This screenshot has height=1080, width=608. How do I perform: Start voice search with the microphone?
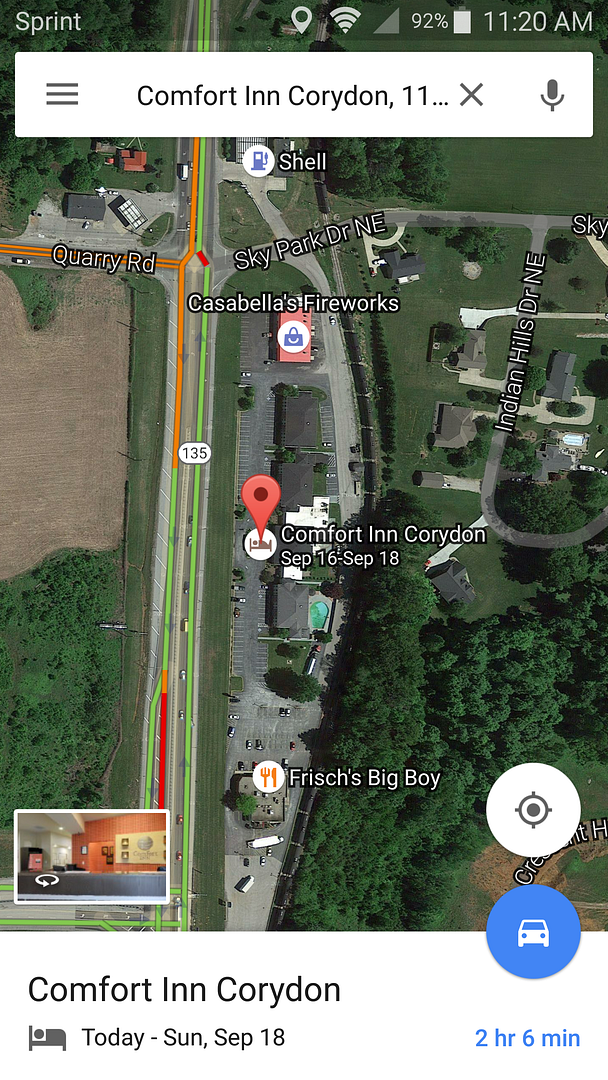pyautogui.click(x=552, y=95)
